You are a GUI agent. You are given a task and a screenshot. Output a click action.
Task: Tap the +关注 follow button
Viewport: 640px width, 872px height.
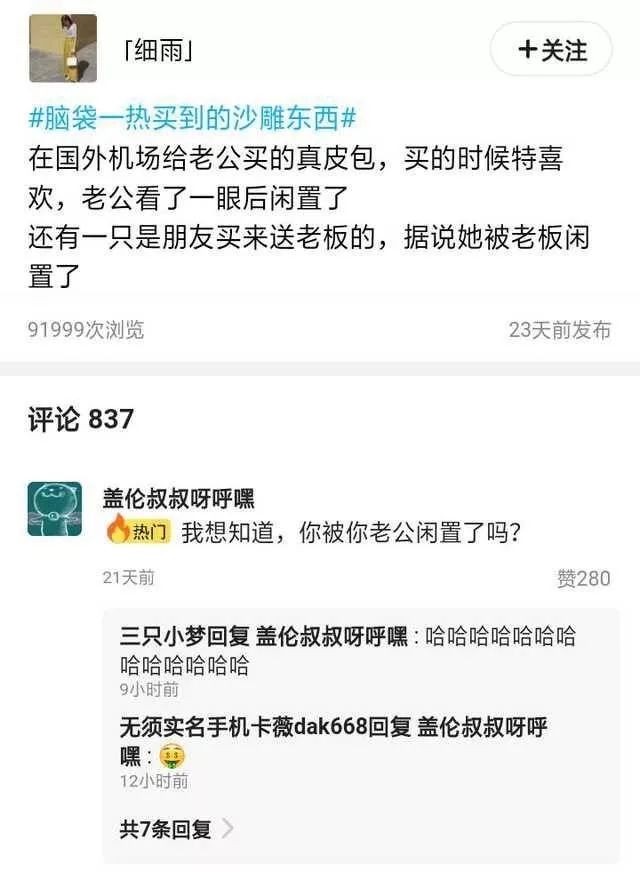coord(550,50)
